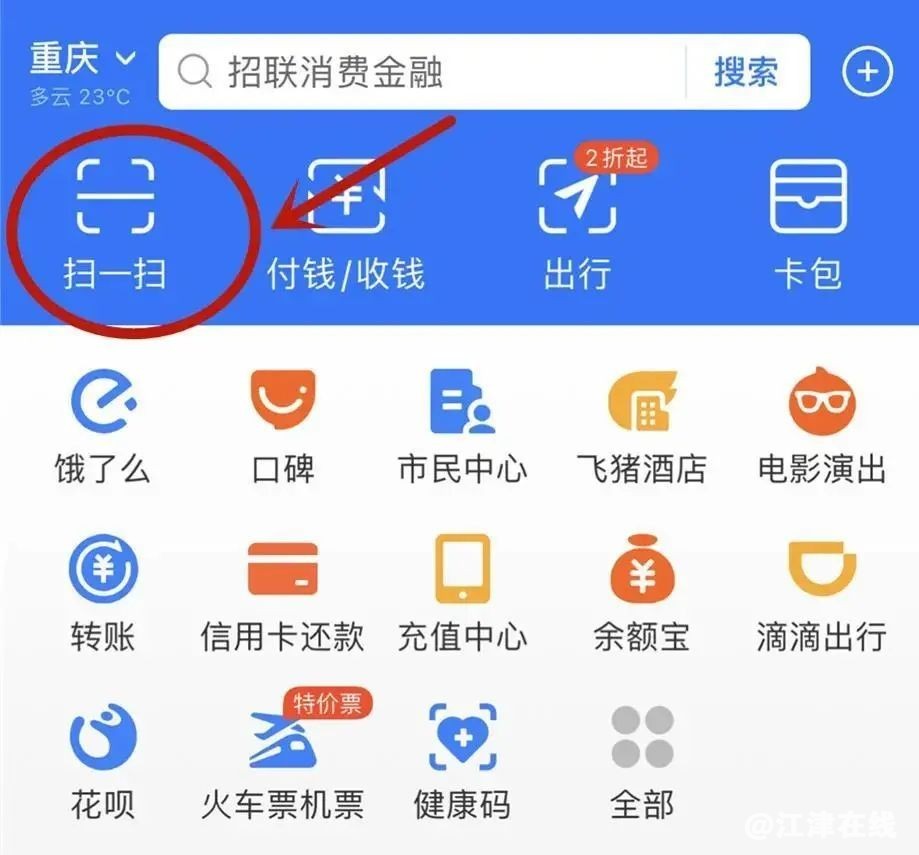
Task: Open 信用卡还款 credit card repayment
Action: click(283, 593)
